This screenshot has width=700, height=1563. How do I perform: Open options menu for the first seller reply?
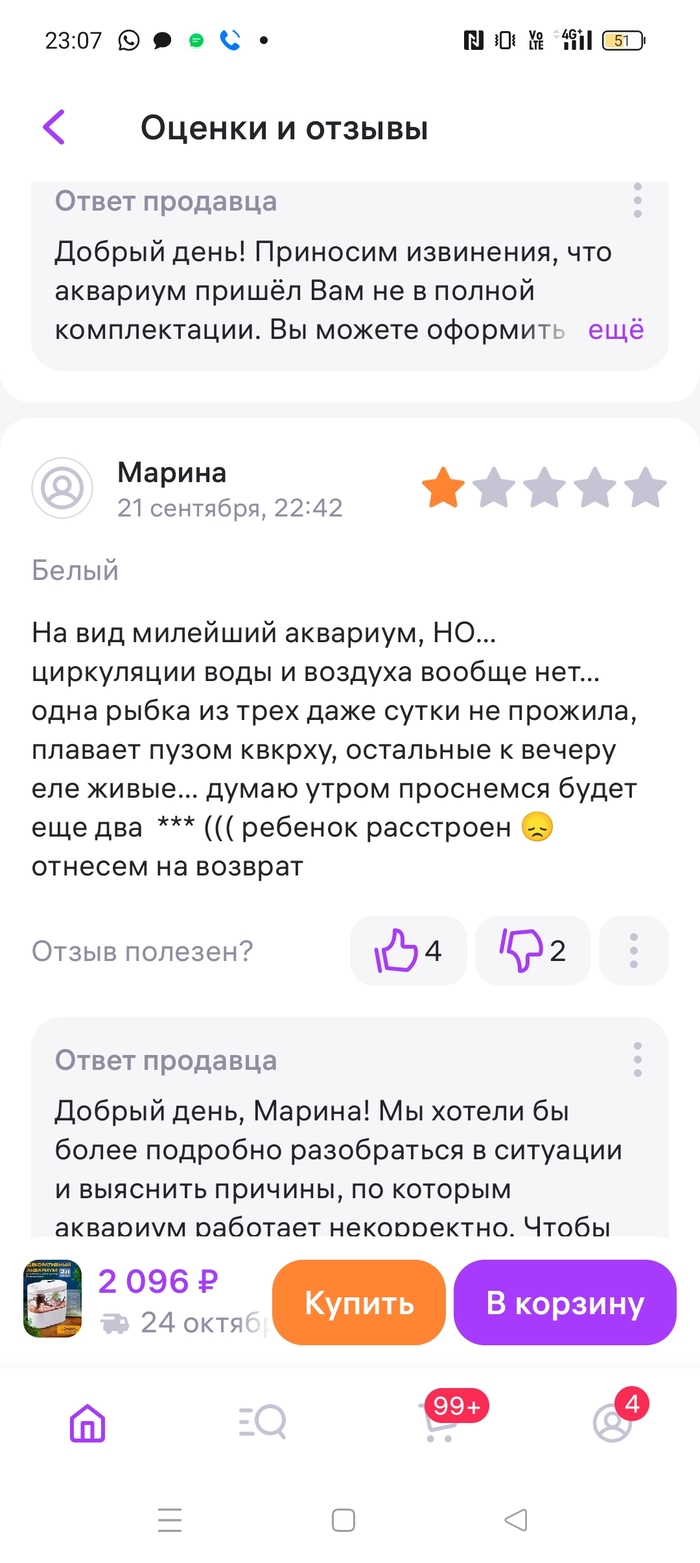point(637,201)
